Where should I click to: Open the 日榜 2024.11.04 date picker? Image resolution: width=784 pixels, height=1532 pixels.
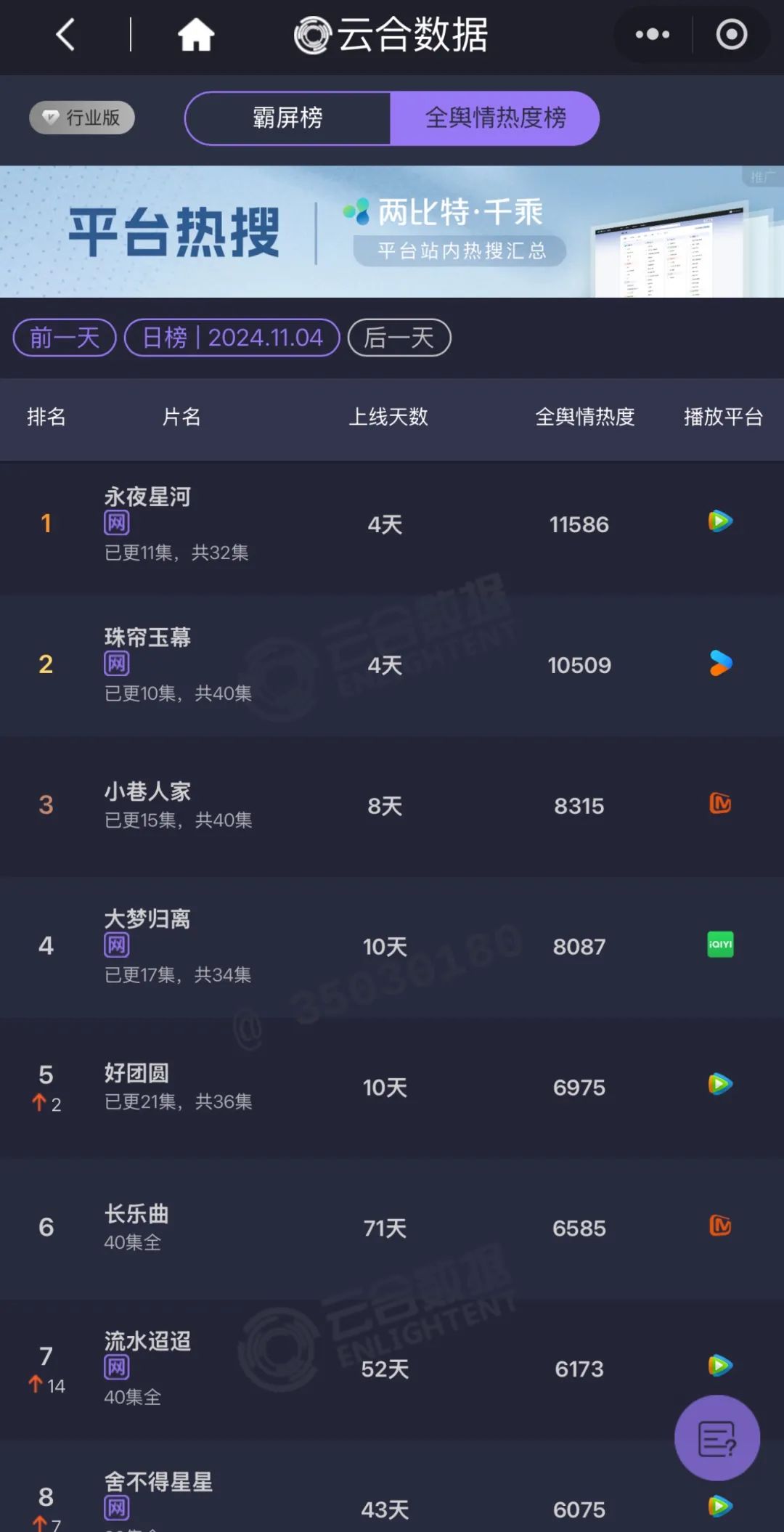point(232,338)
